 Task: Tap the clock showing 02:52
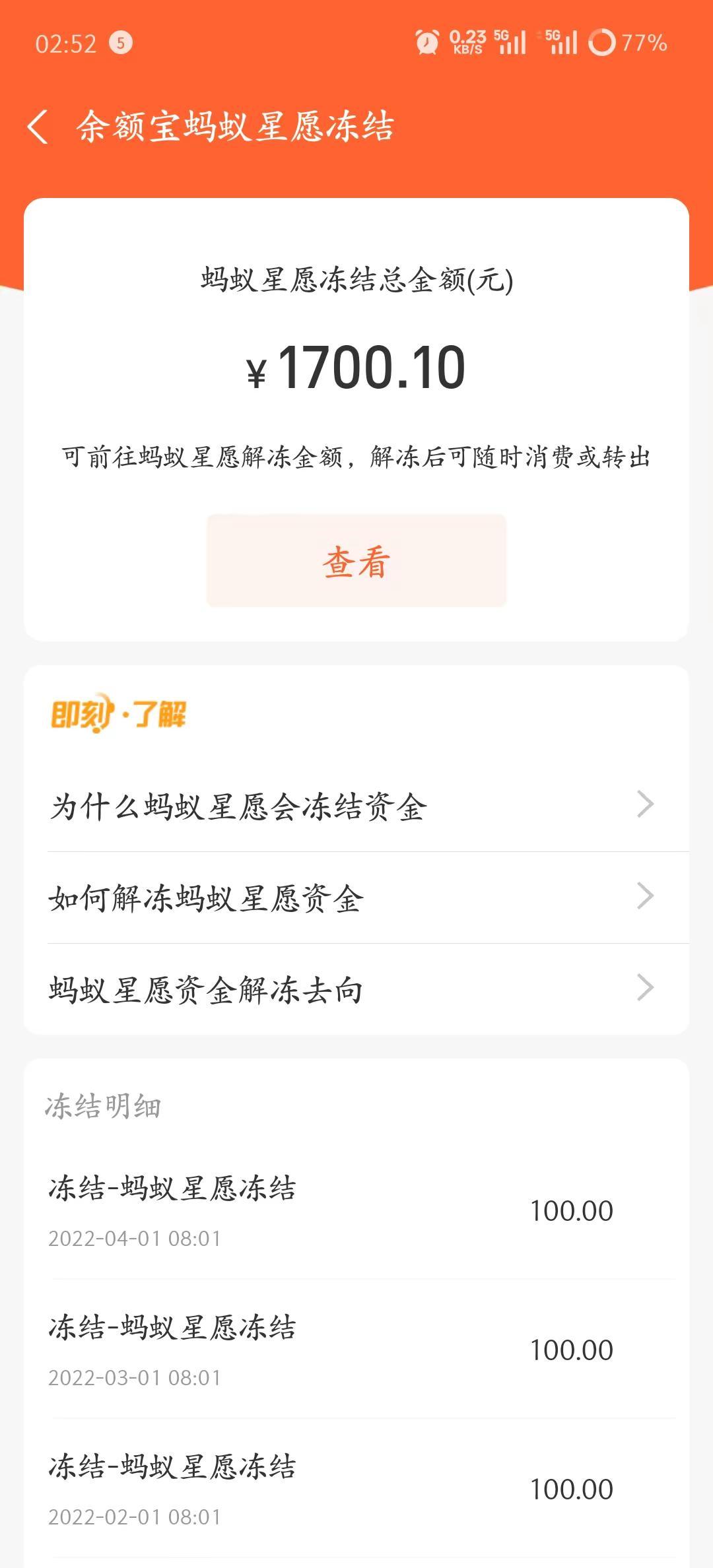[66, 43]
